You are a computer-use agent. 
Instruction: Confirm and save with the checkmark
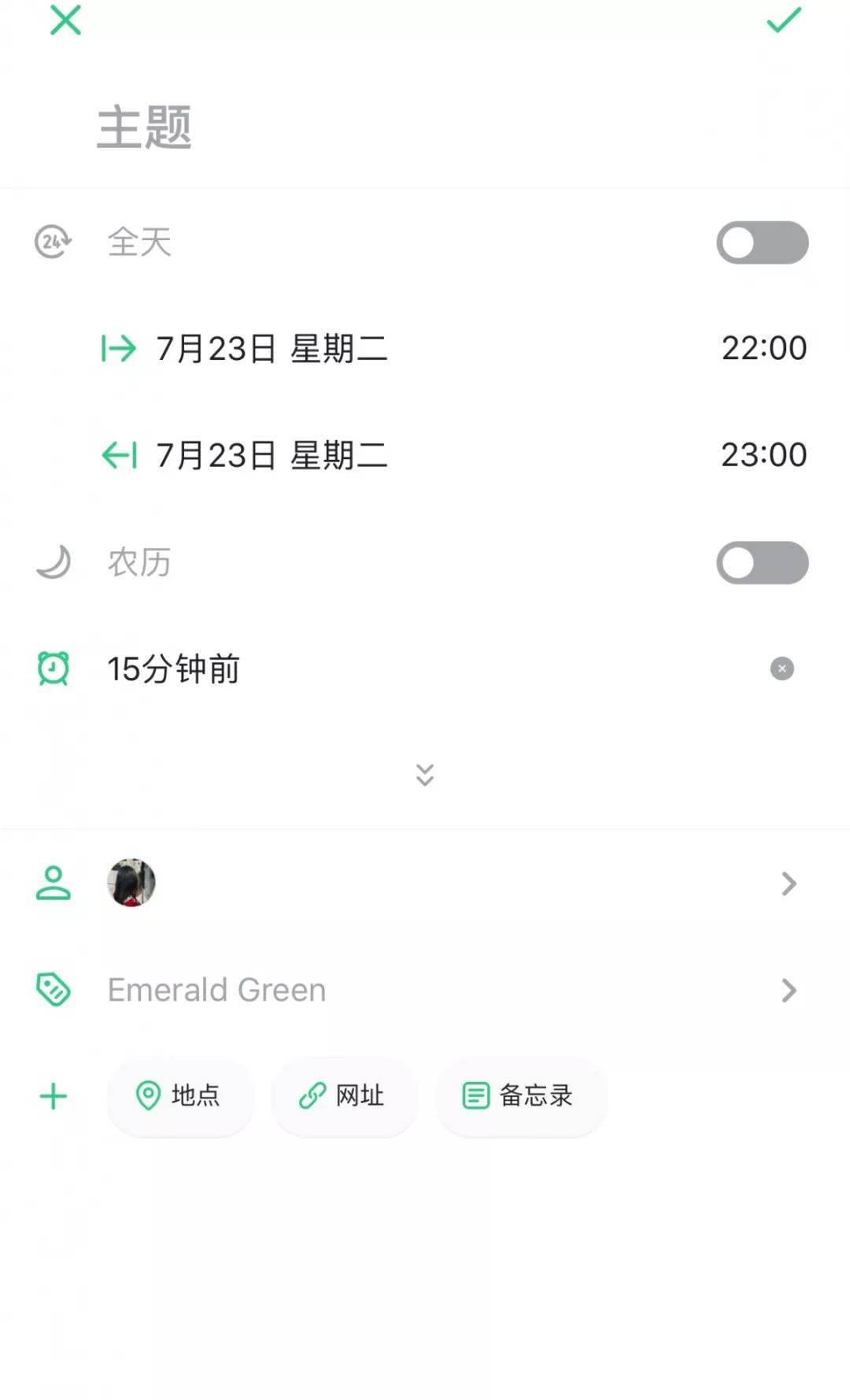784,20
